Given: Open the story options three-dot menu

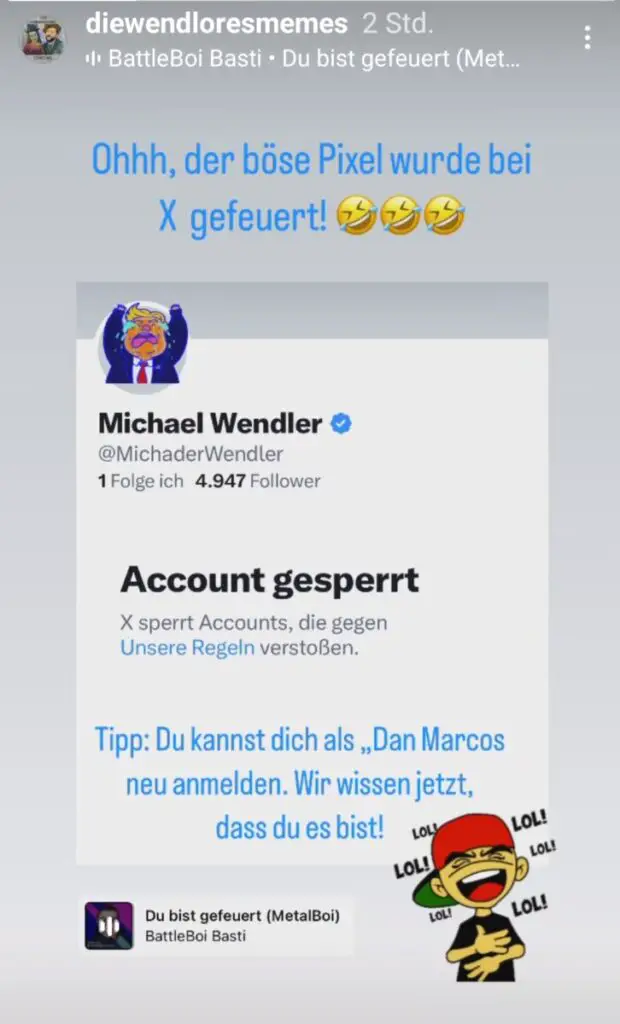Looking at the screenshot, I should coord(587,38).
